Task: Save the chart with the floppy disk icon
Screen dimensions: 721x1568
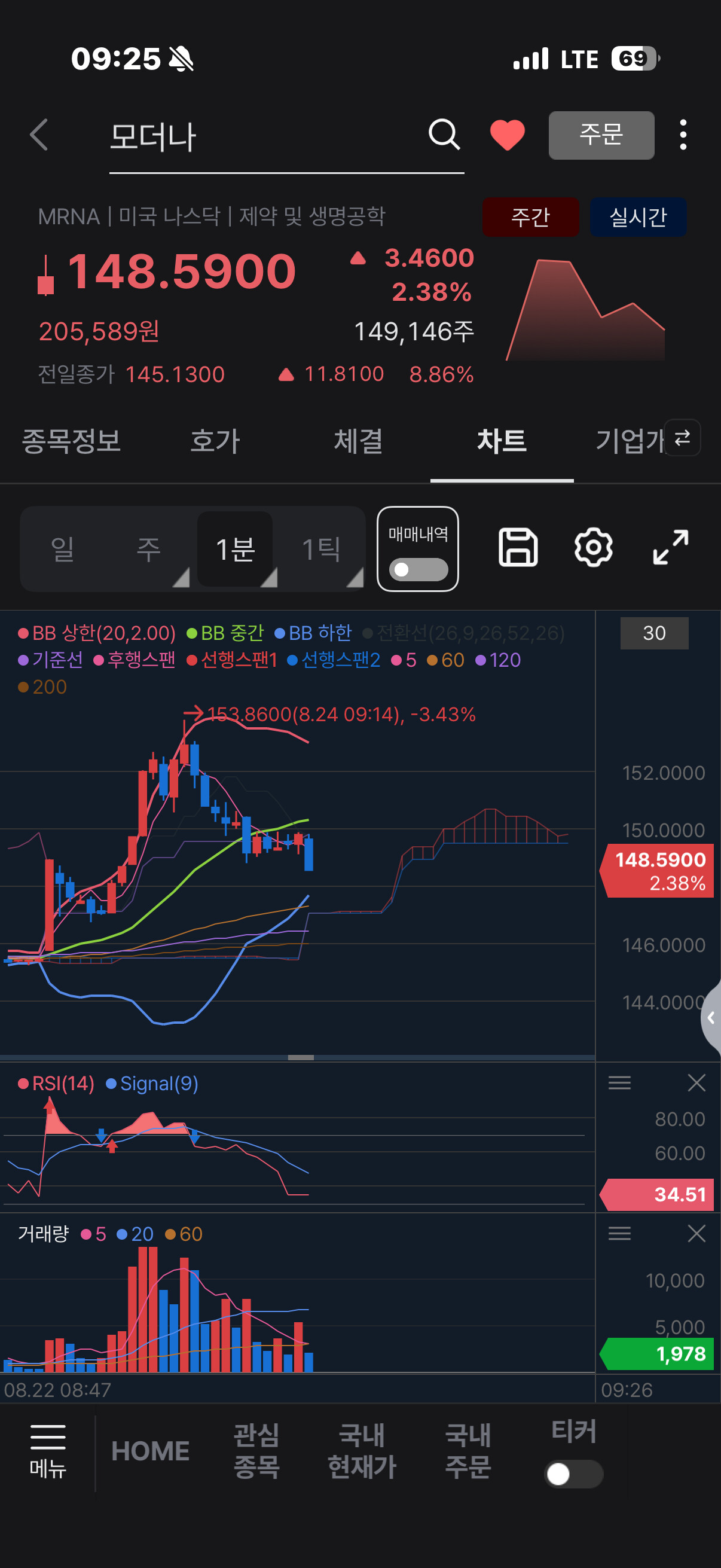Action: 518,547
